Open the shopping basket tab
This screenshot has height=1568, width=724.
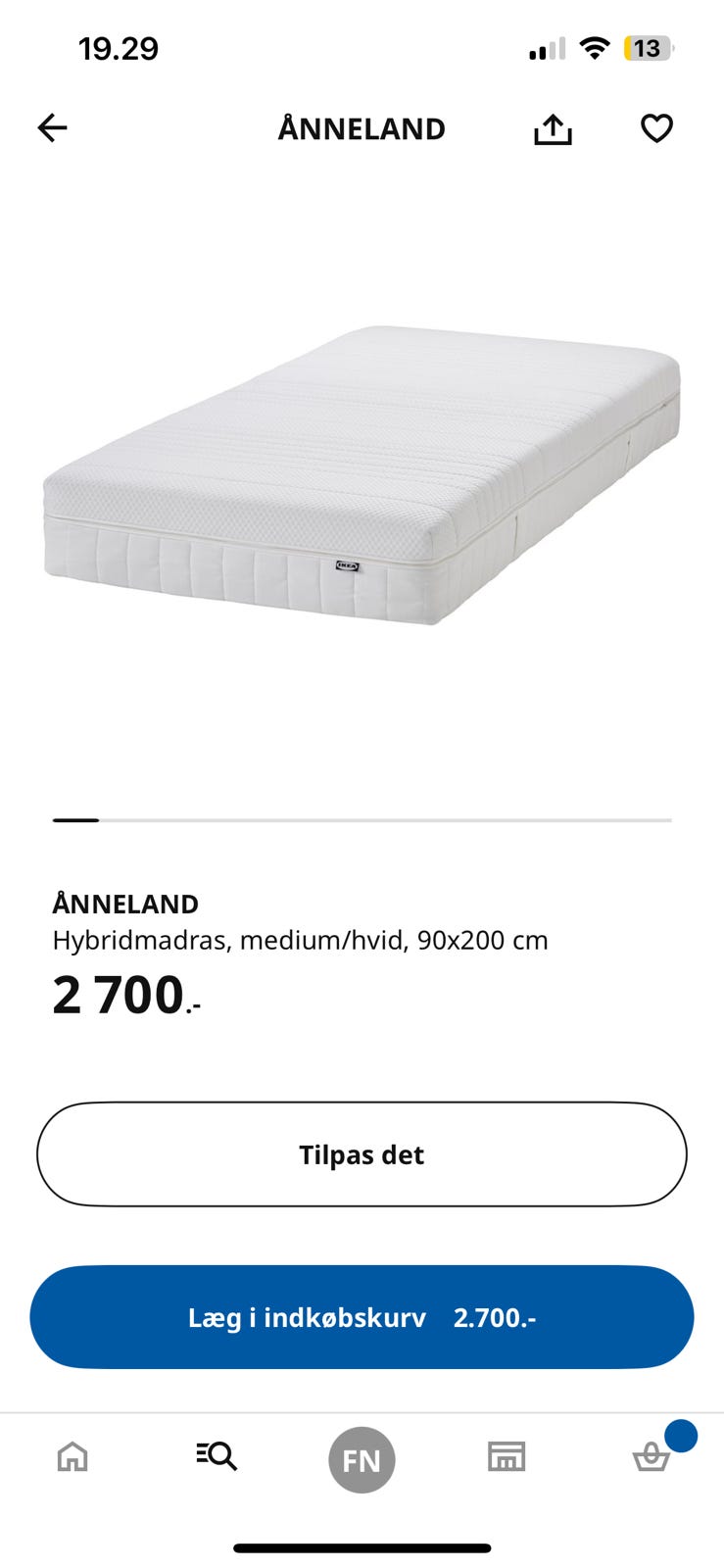tap(652, 1456)
